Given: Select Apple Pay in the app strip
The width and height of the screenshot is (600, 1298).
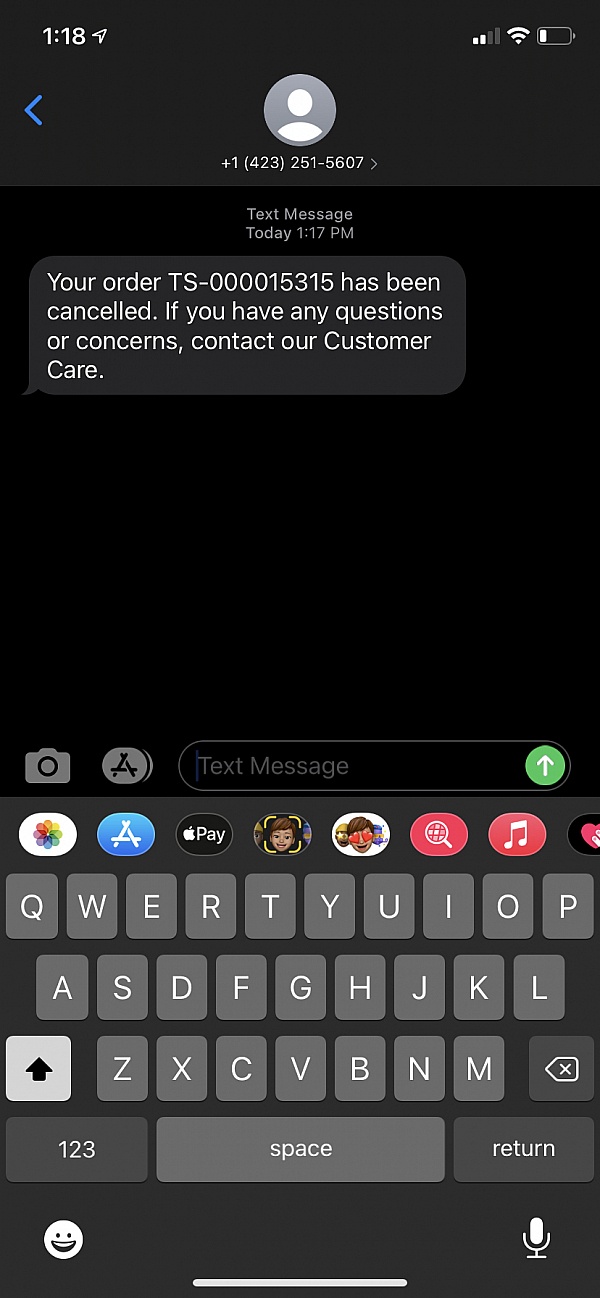Looking at the screenshot, I should [x=204, y=834].
